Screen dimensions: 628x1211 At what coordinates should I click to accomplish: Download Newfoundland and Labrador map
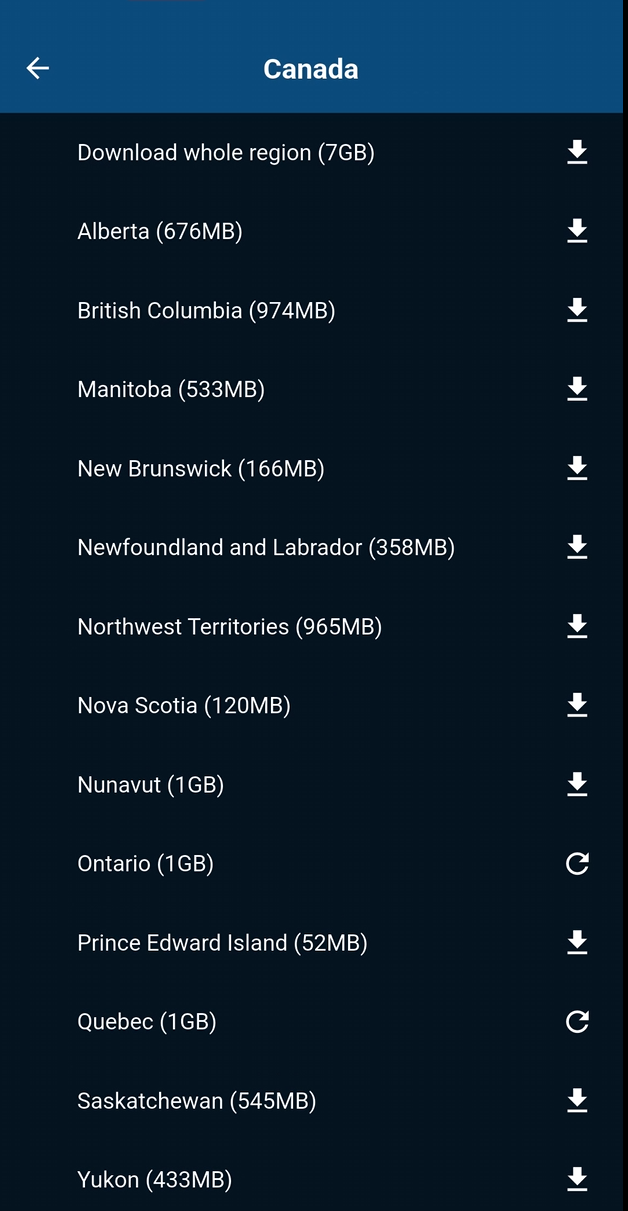577,547
